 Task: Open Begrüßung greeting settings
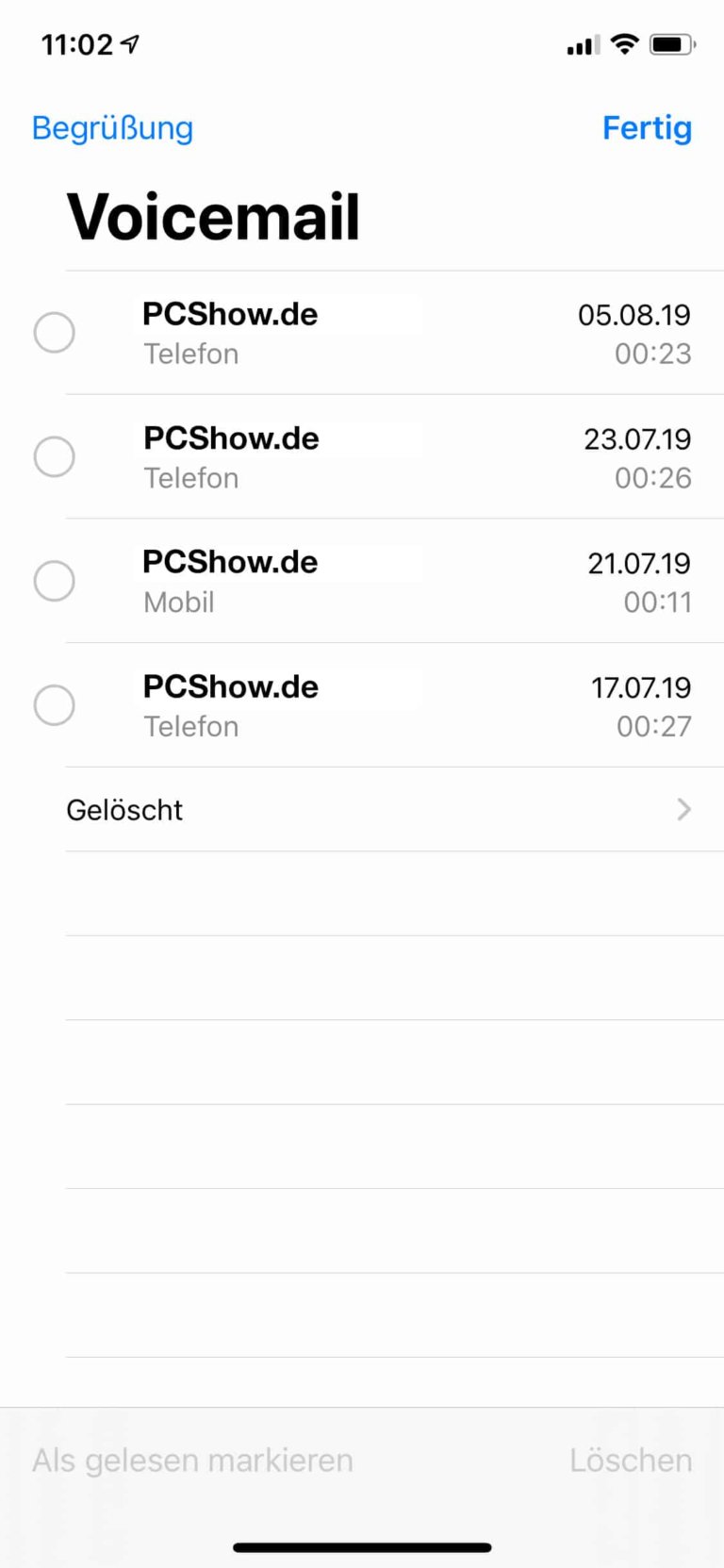[112, 127]
